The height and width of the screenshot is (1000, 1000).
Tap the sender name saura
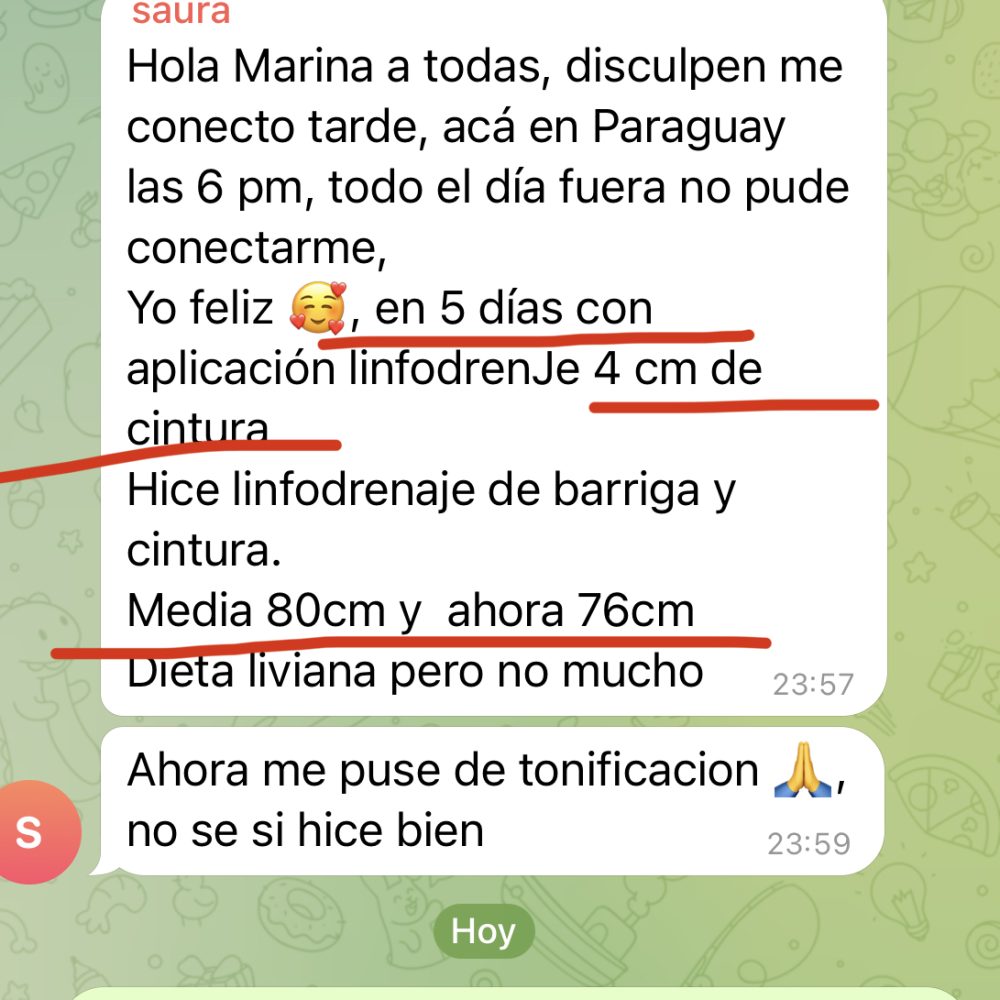tap(181, 12)
